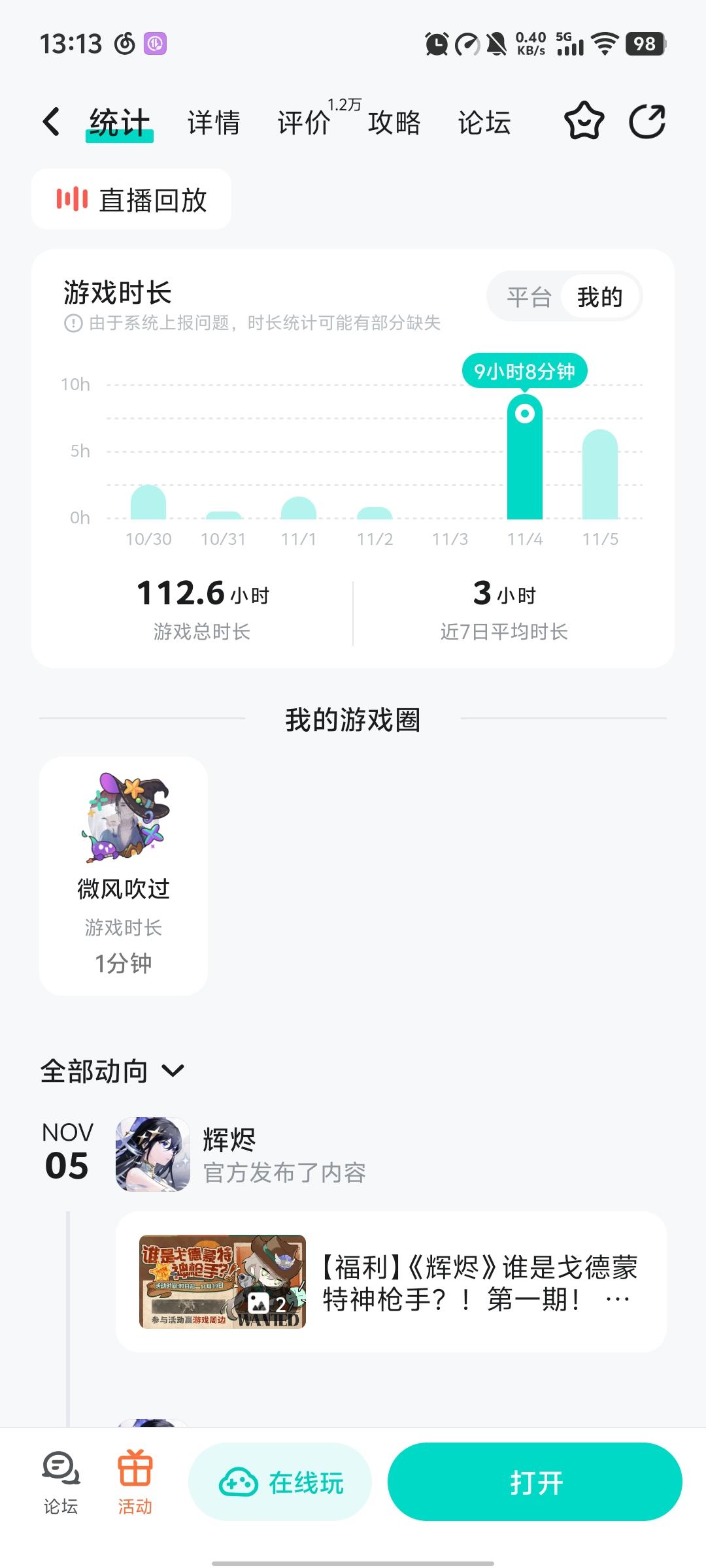Tap the back arrow at top left
The height and width of the screenshot is (1568, 706).
pos(51,122)
